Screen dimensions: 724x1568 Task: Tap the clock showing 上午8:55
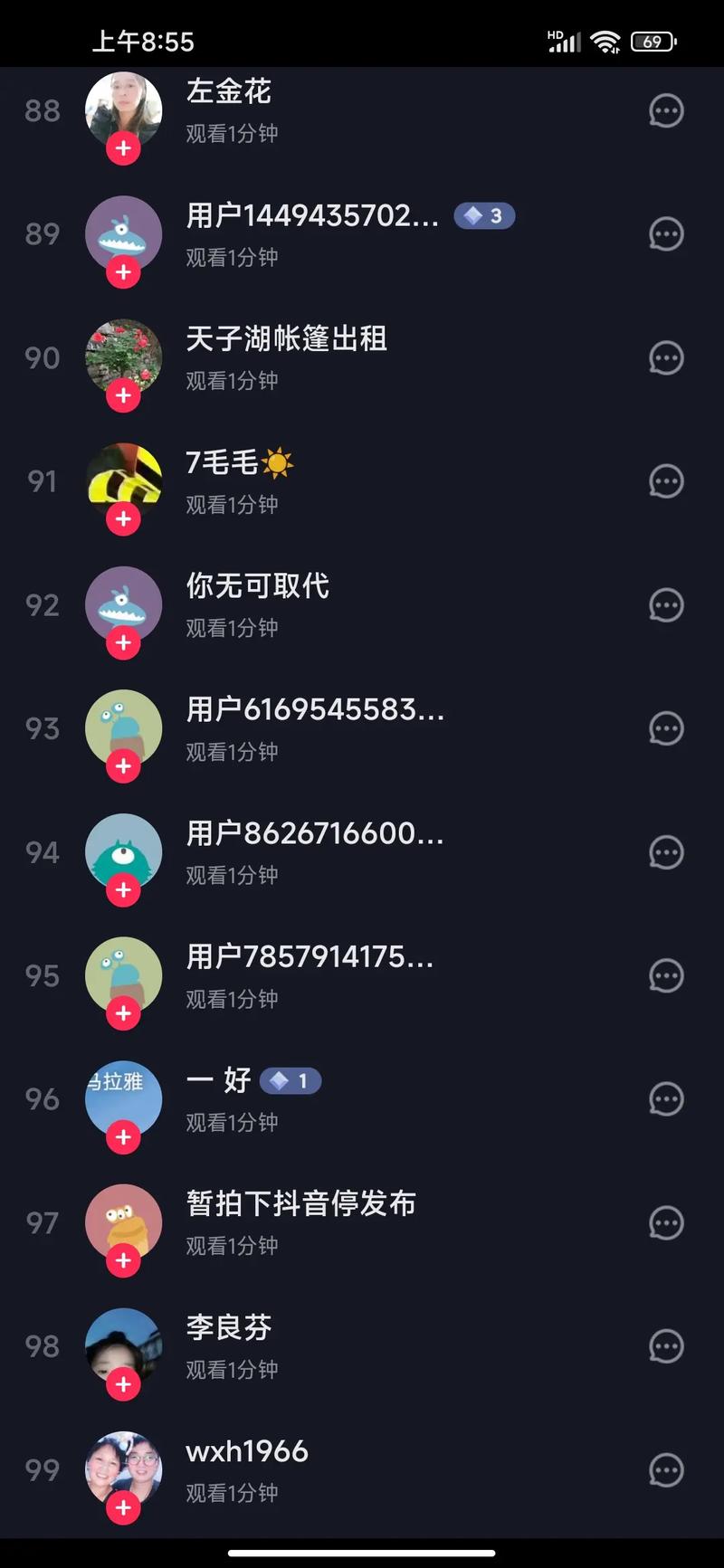pos(141,41)
